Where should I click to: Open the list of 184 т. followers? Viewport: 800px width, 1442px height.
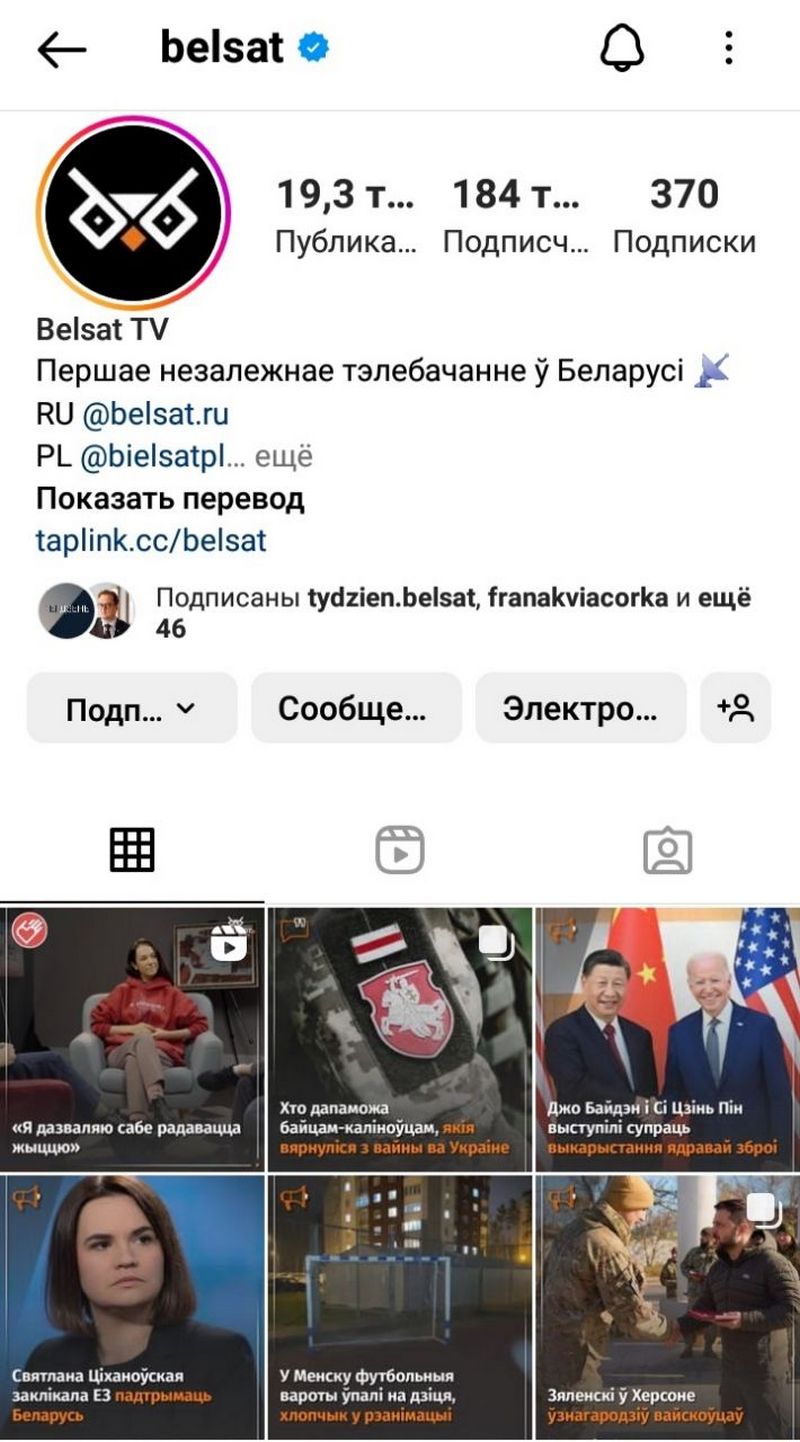coord(515,214)
